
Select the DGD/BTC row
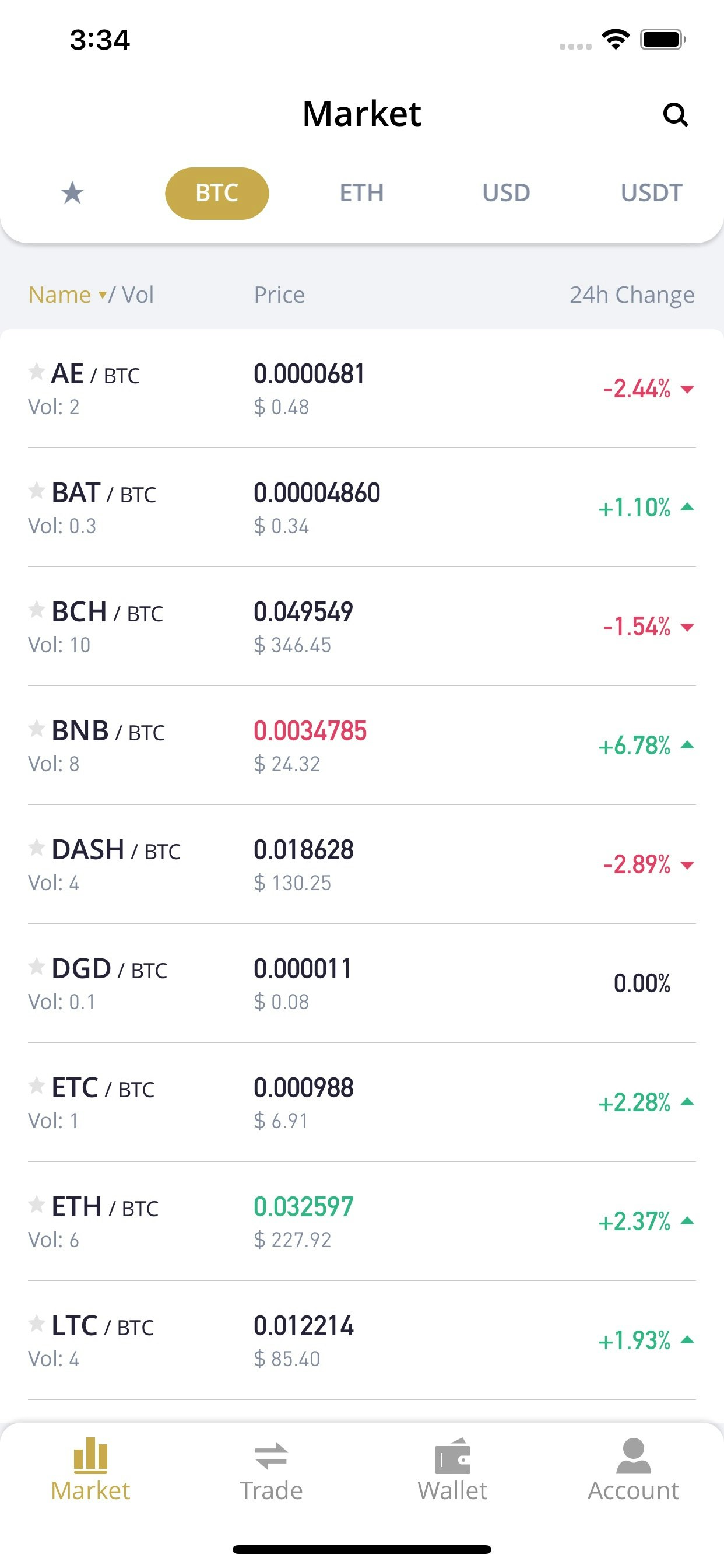point(362,984)
